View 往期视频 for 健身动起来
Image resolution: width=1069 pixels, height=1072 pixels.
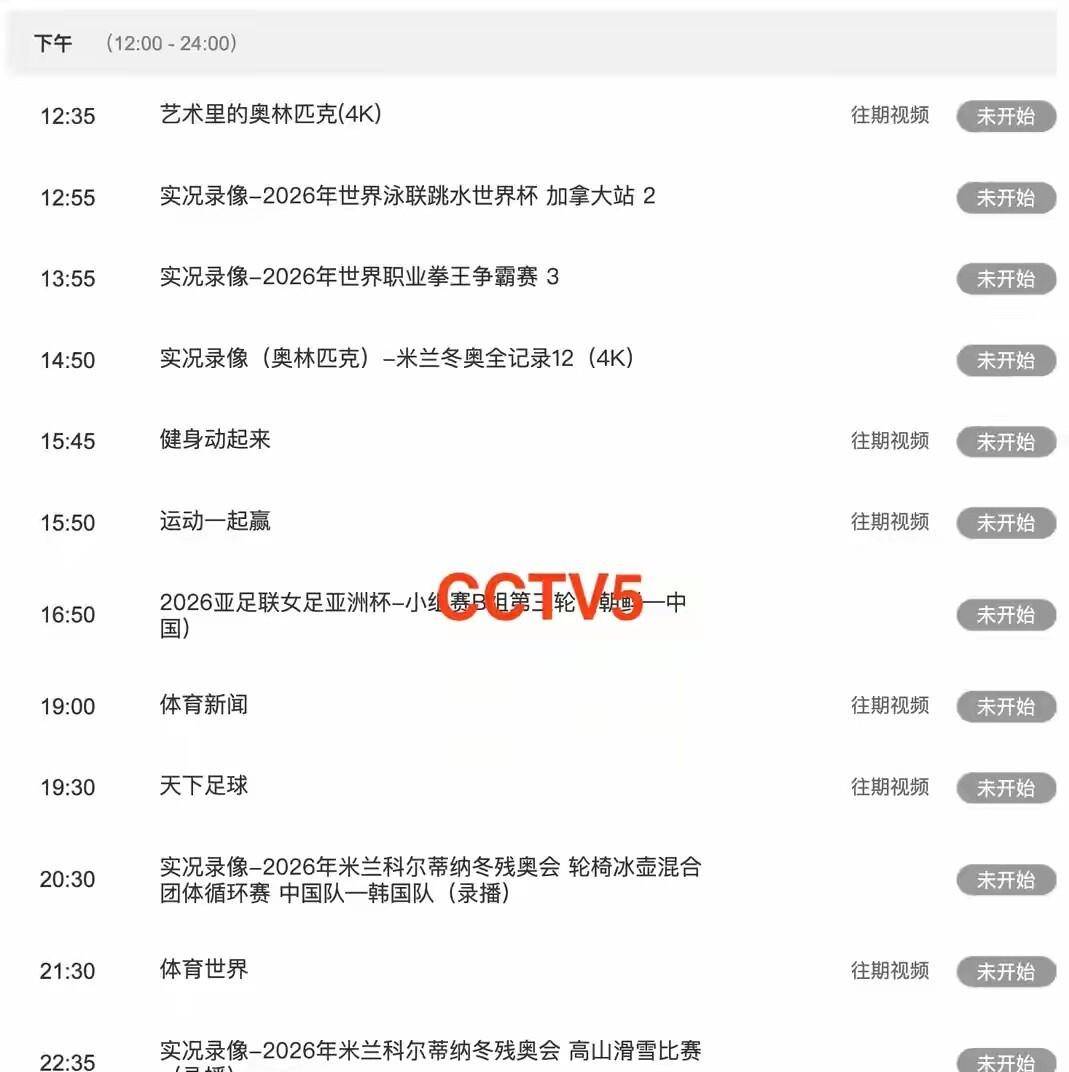click(889, 441)
